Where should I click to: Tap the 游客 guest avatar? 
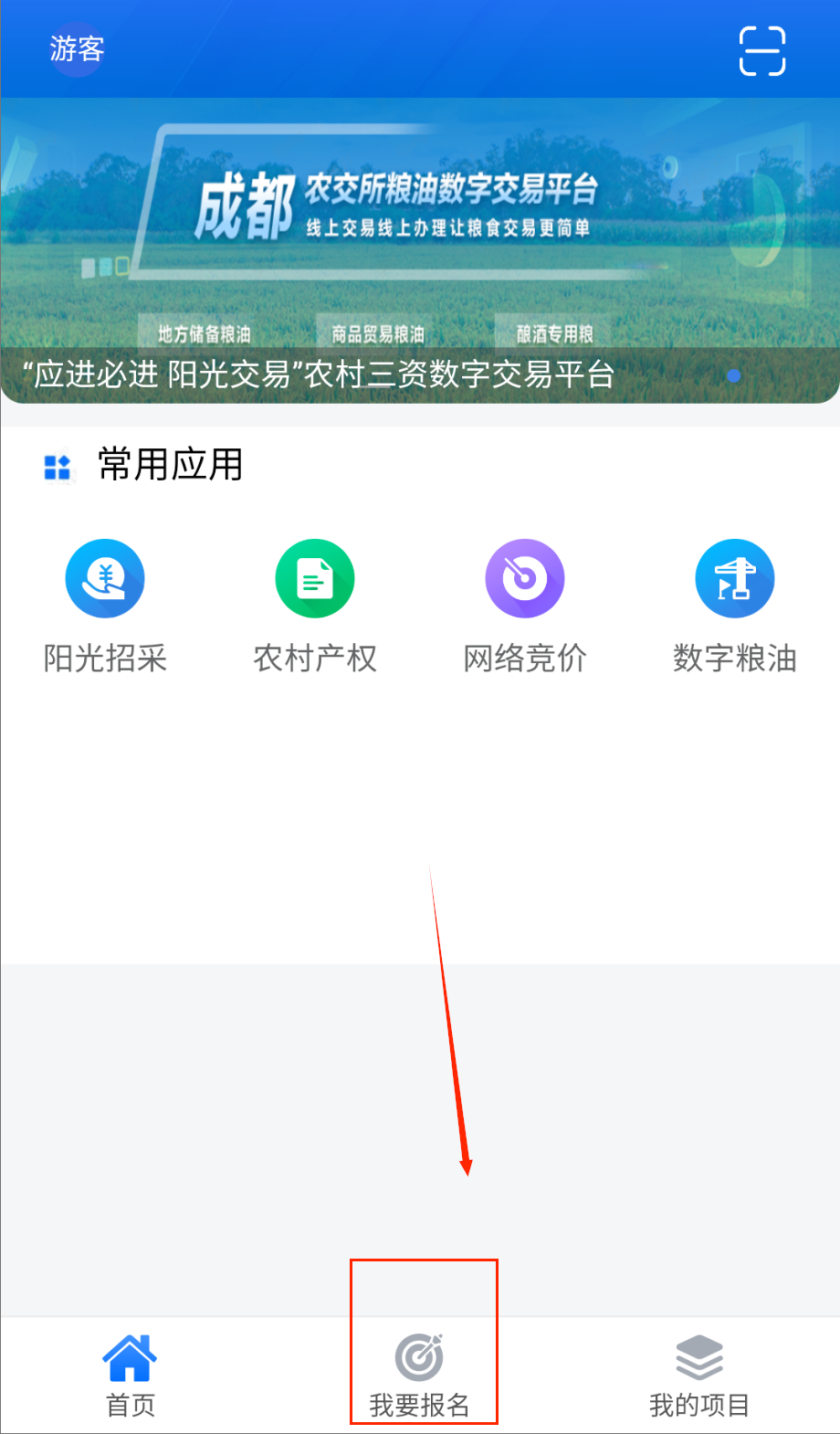tap(77, 49)
